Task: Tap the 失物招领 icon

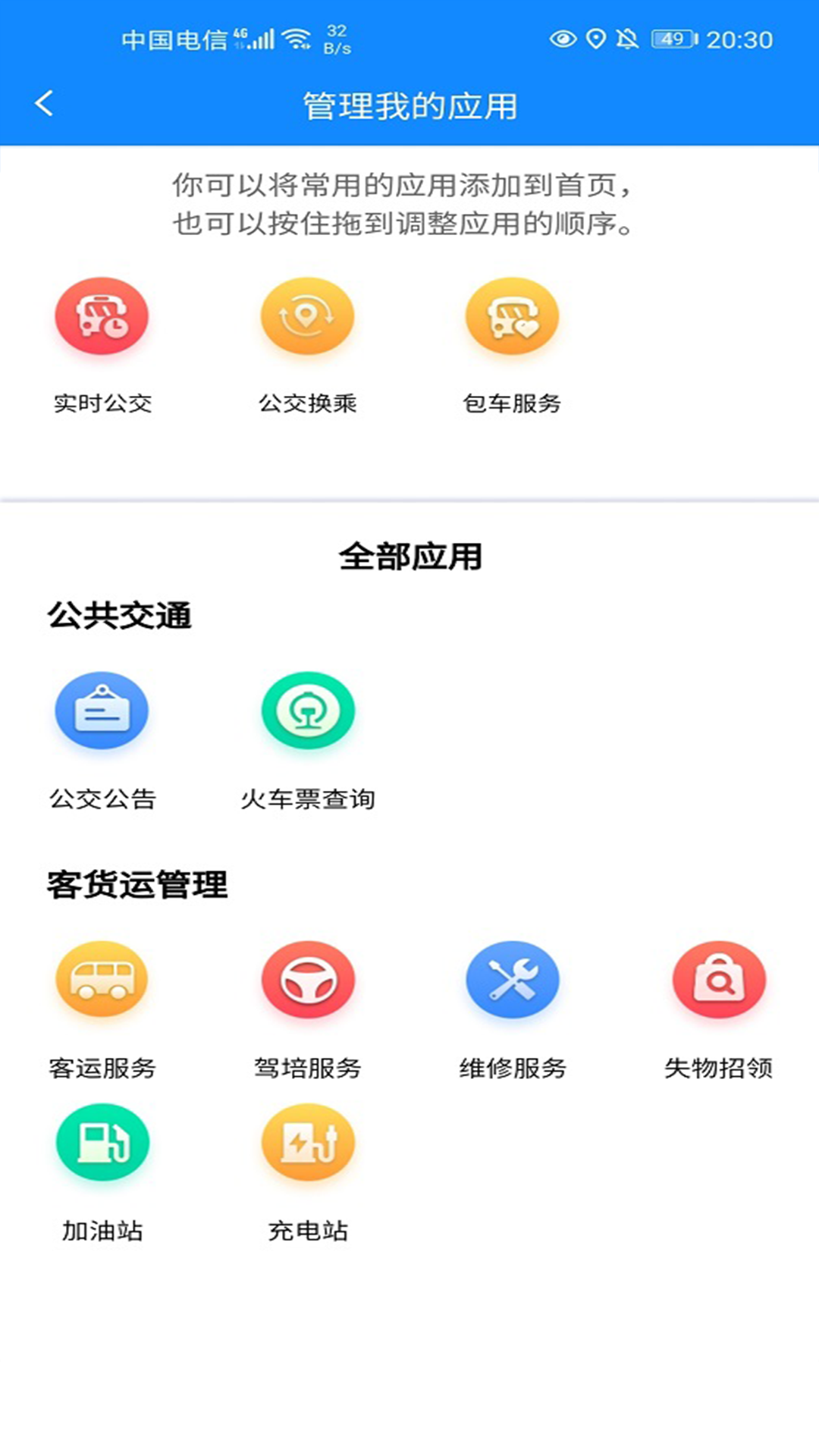Action: click(718, 979)
